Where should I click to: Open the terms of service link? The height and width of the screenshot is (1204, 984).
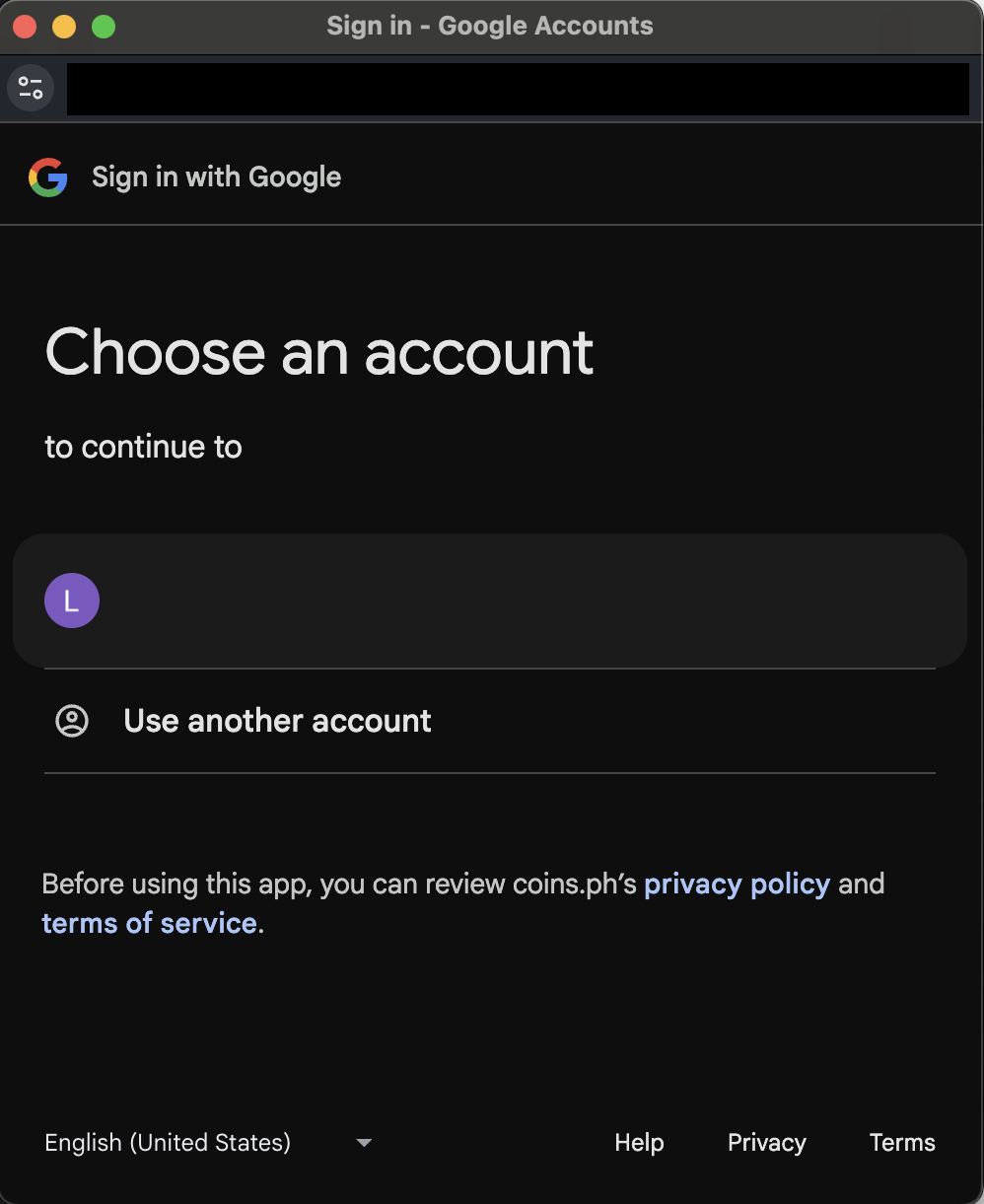tap(149, 924)
